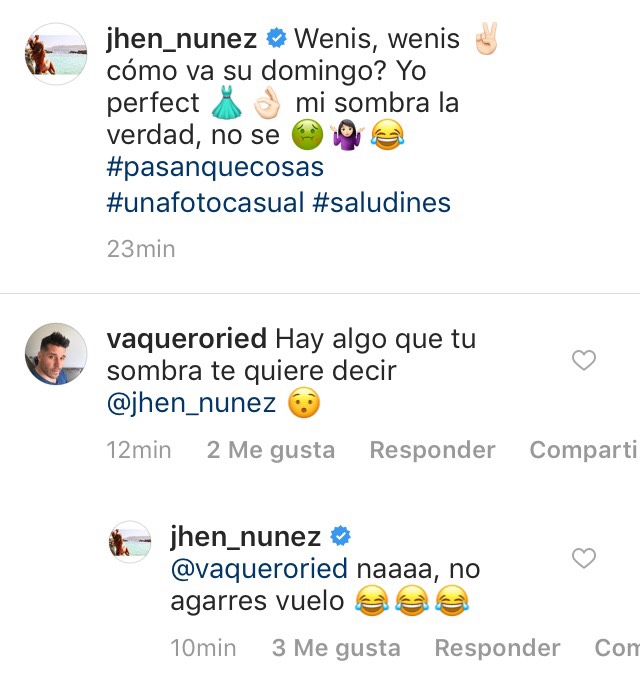Viewport: 640px width, 687px height.
Task: Reply to jhen_nunez's naaaa comment
Action: pos(497,649)
